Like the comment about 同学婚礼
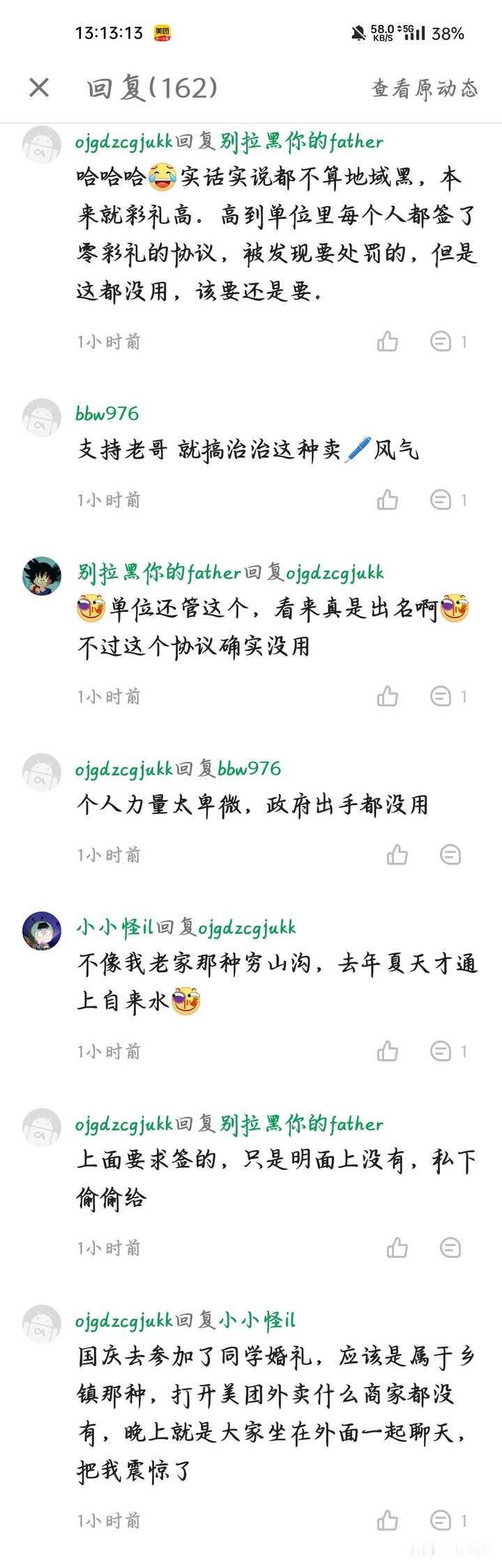 tap(388, 1520)
